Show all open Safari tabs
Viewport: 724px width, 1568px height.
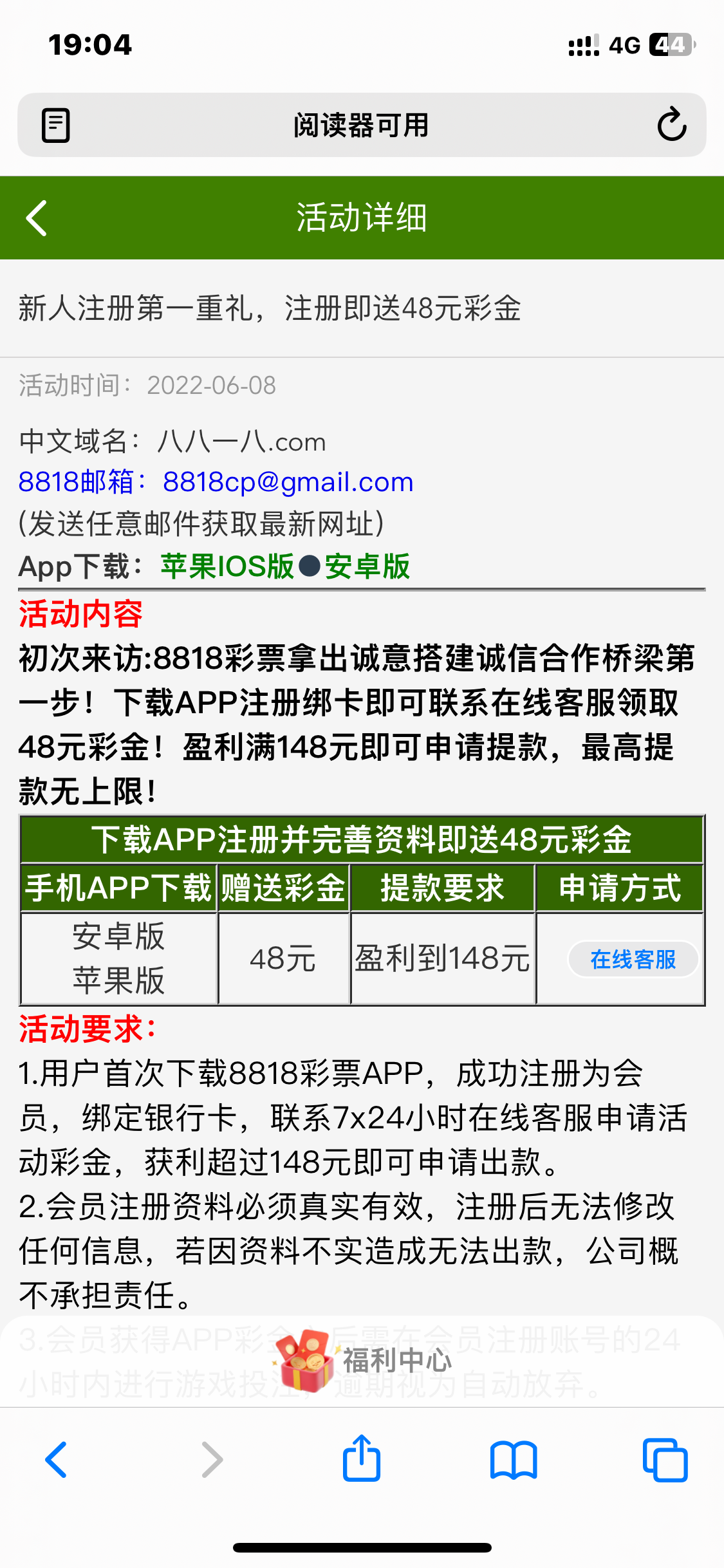click(x=665, y=1459)
